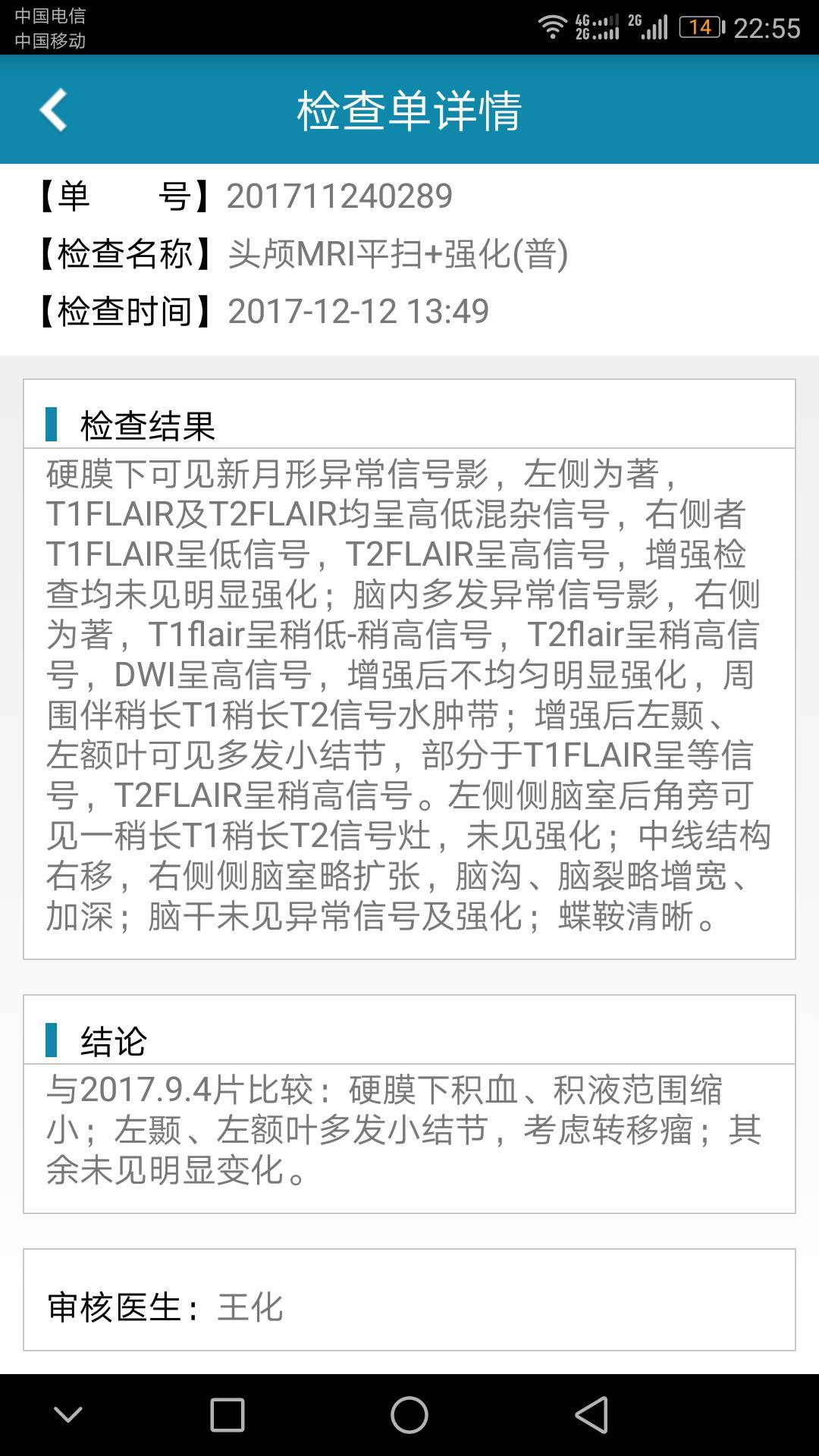Go to the home screen via circle button

(x=409, y=1415)
